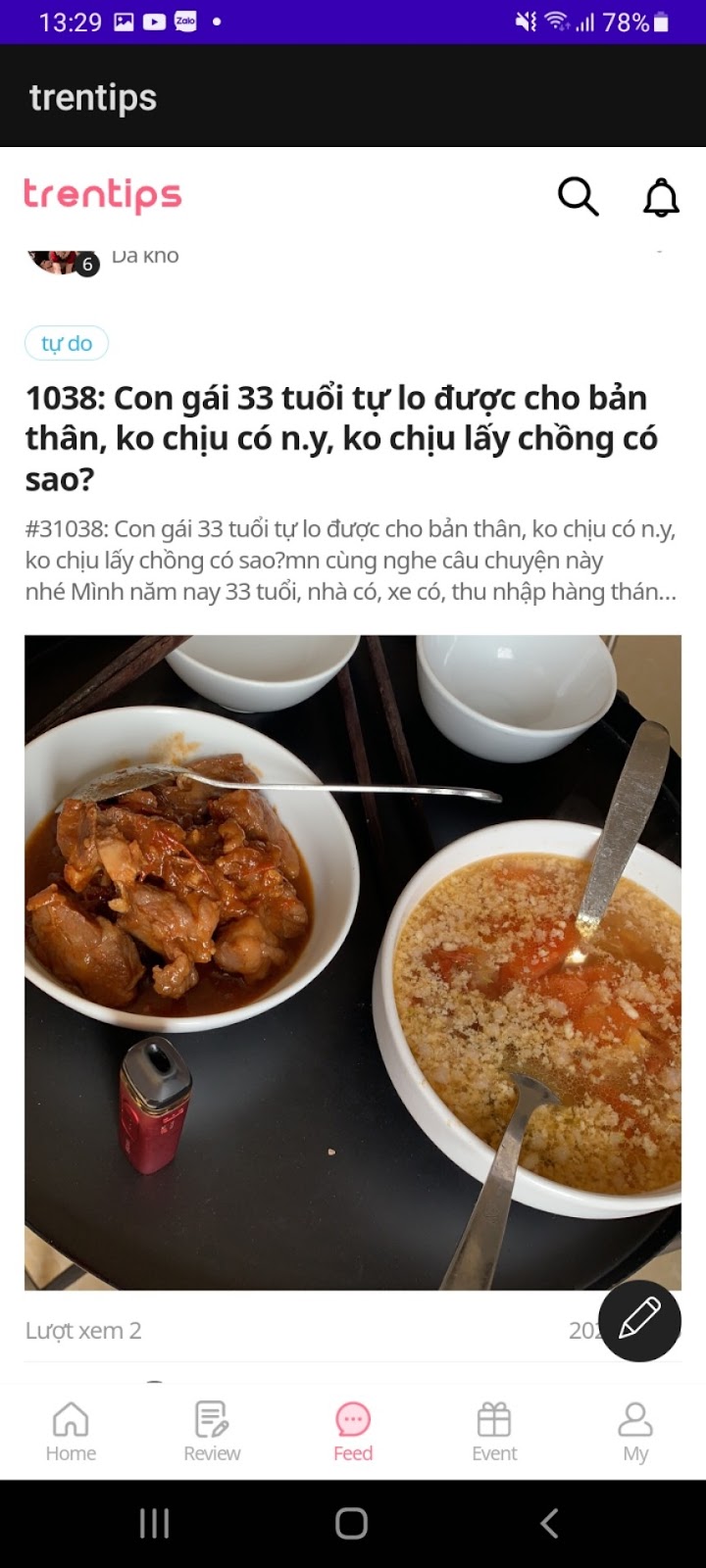This screenshot has height=1568, width=706.
Task: Go to the Review tab
Action: [x=212, y=1432]
